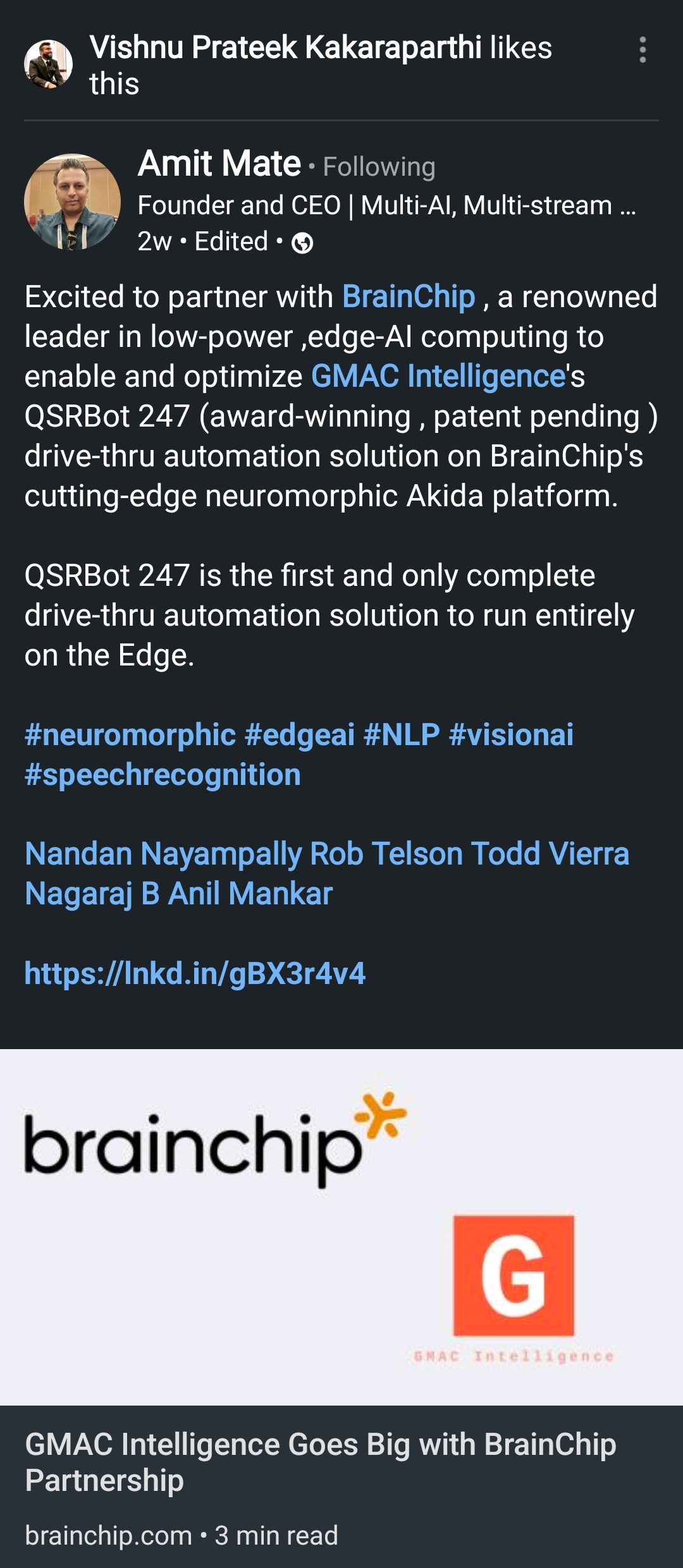
Task: Browse the #speechrecognition hashtag
Action: click(x=163, y=774)
